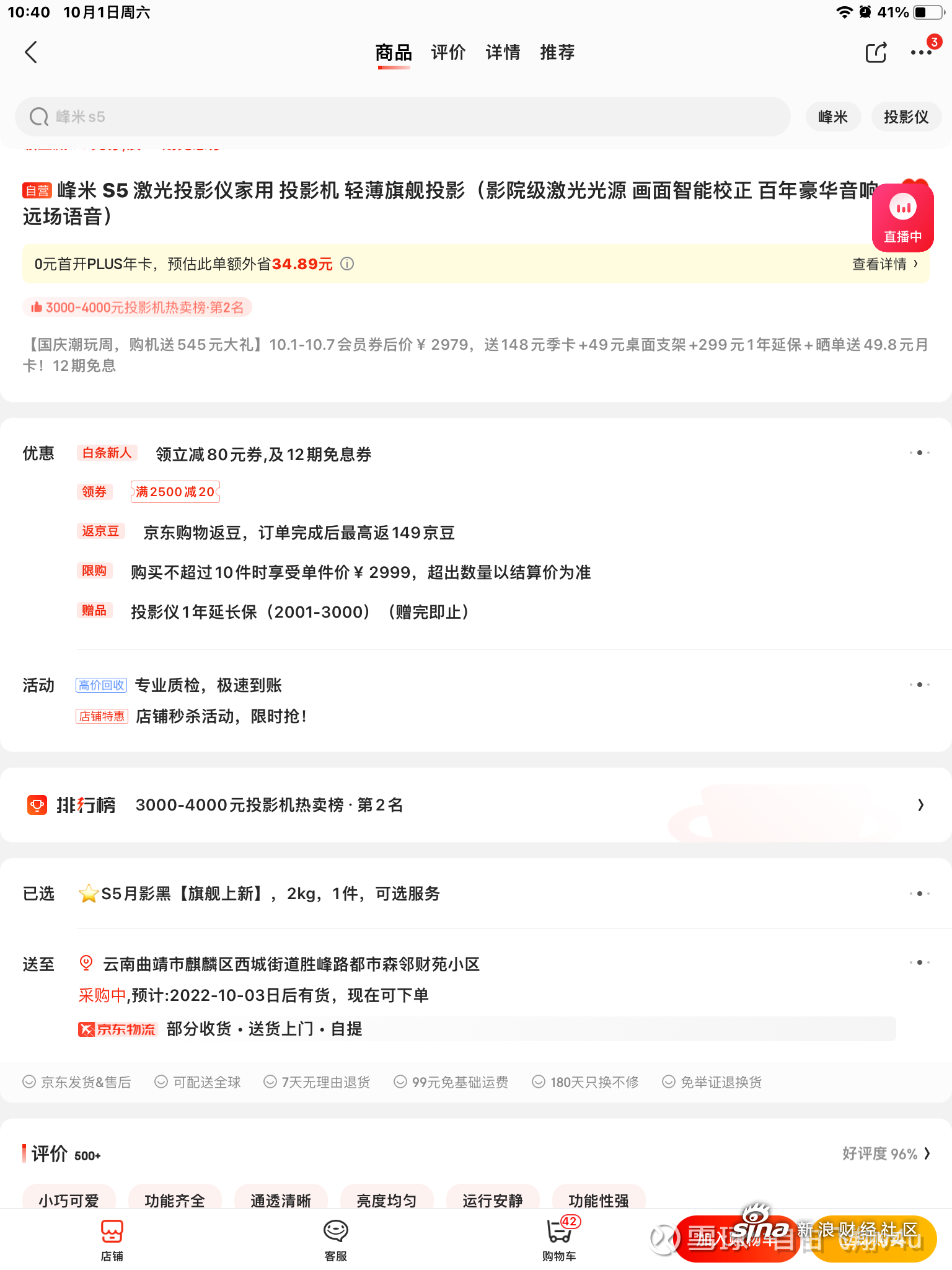Share this product
This screenshot has width=952, height=1270.
point(876,53)
